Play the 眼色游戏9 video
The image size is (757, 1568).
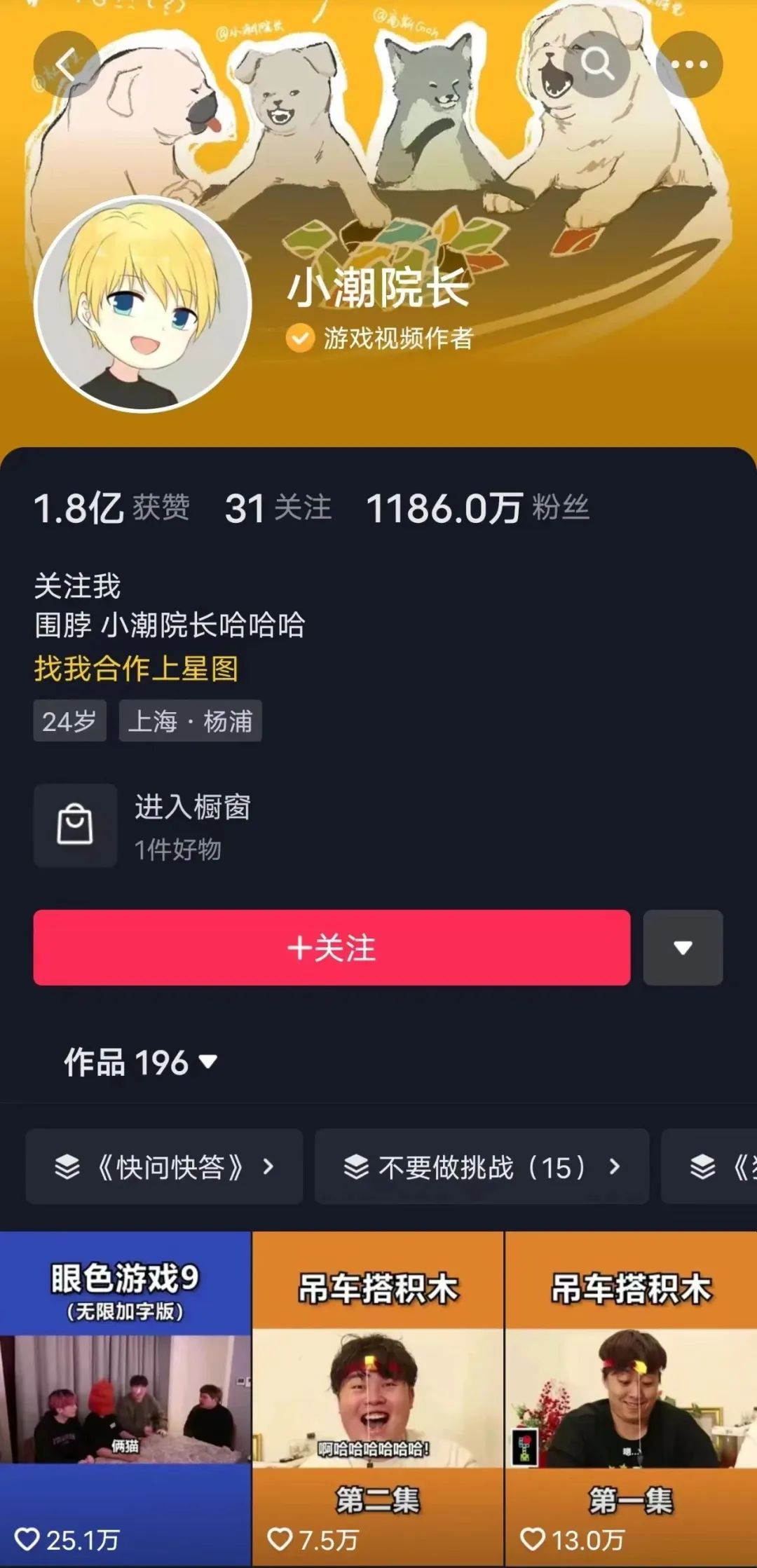(x=125, y=1398)
